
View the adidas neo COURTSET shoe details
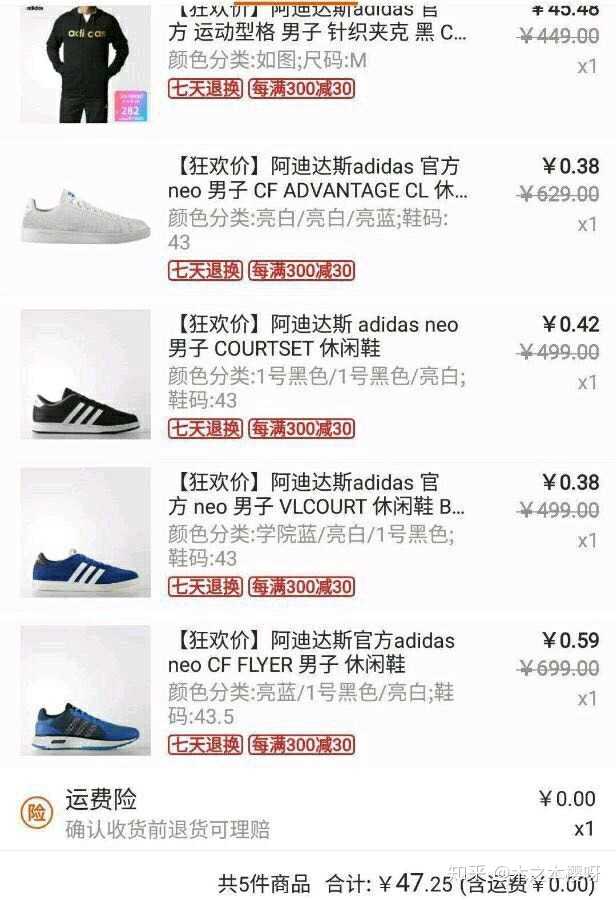pyautogui.click(x=316, y=337)
